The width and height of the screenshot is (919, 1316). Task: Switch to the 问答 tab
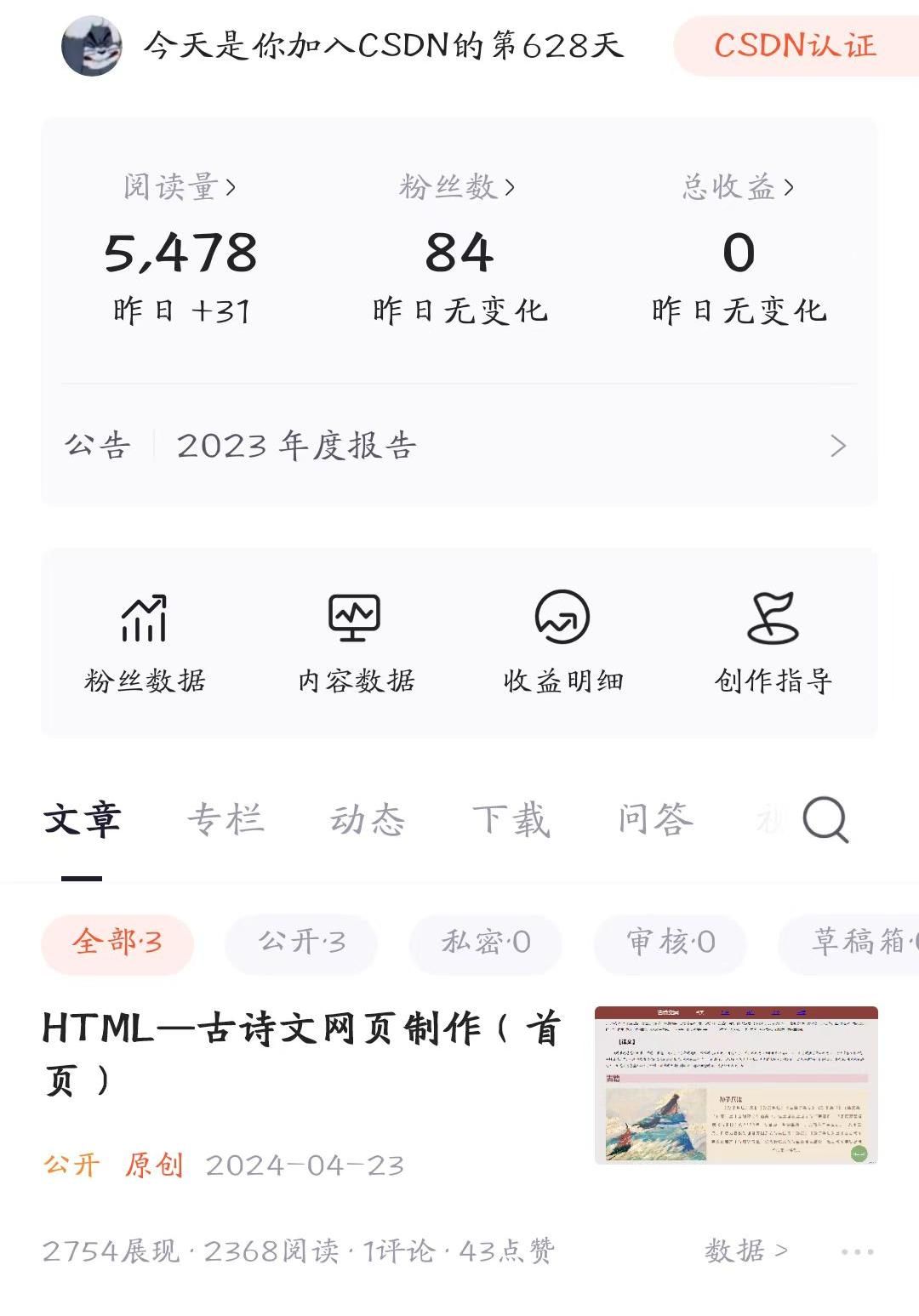655,820
